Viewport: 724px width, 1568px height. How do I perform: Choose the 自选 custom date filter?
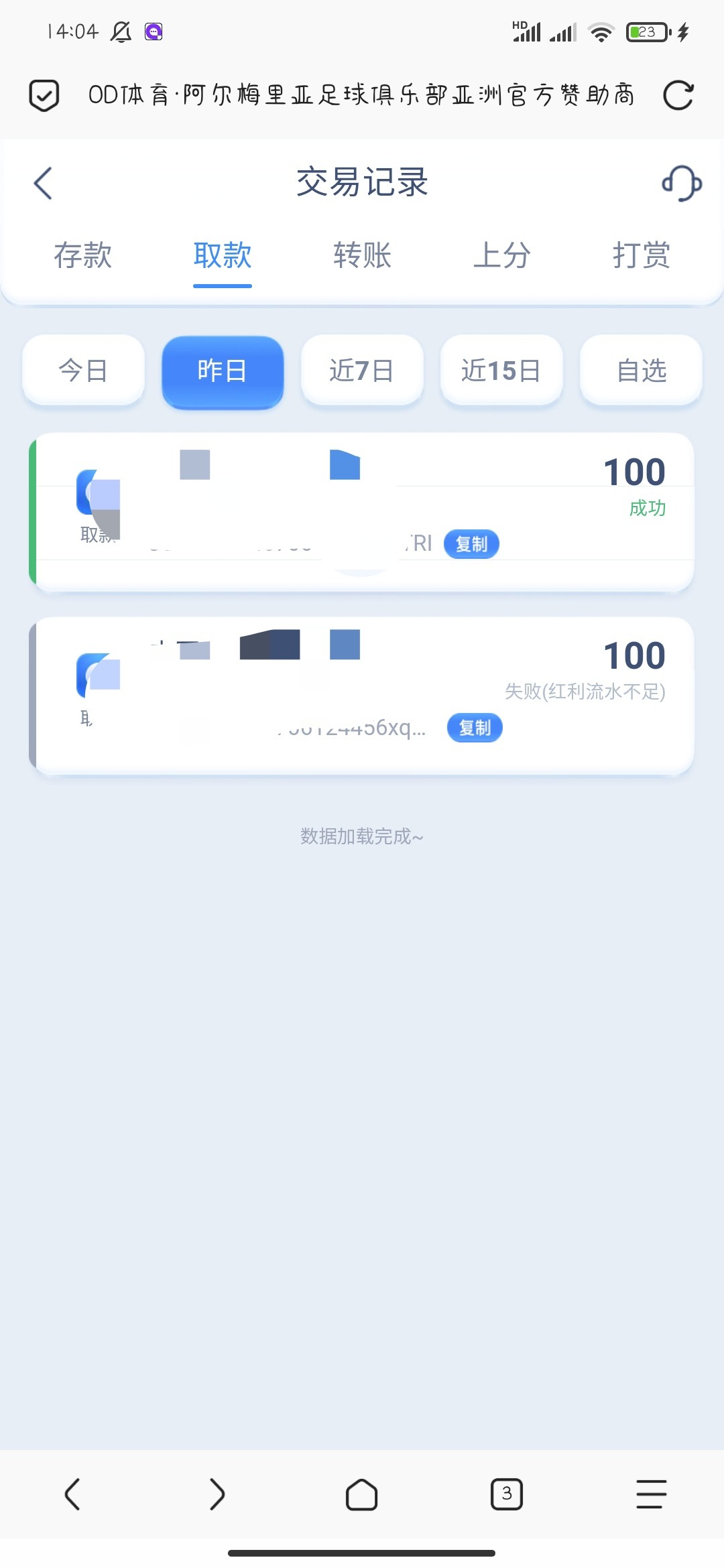641,370
